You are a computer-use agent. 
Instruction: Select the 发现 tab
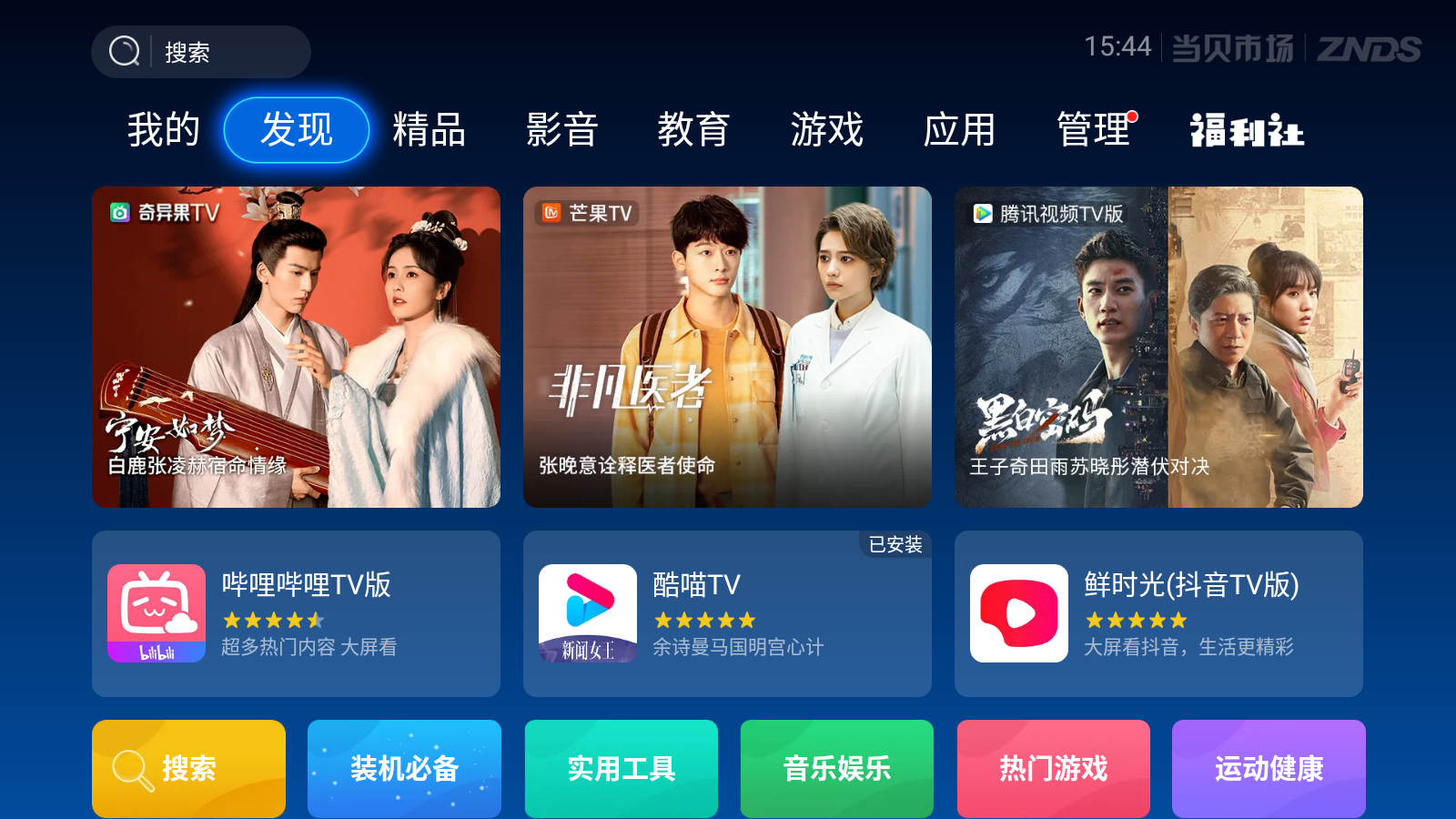click(297, 130)
